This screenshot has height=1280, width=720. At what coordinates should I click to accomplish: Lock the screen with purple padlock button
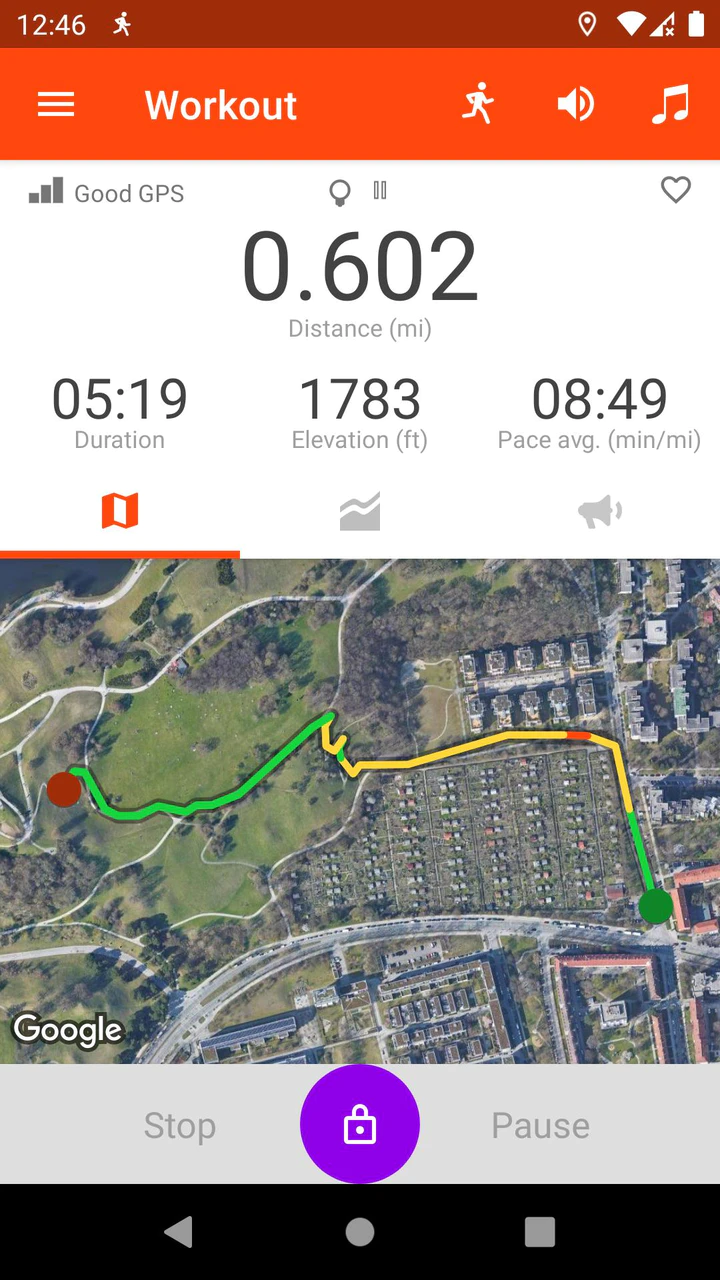[360, 1125]
